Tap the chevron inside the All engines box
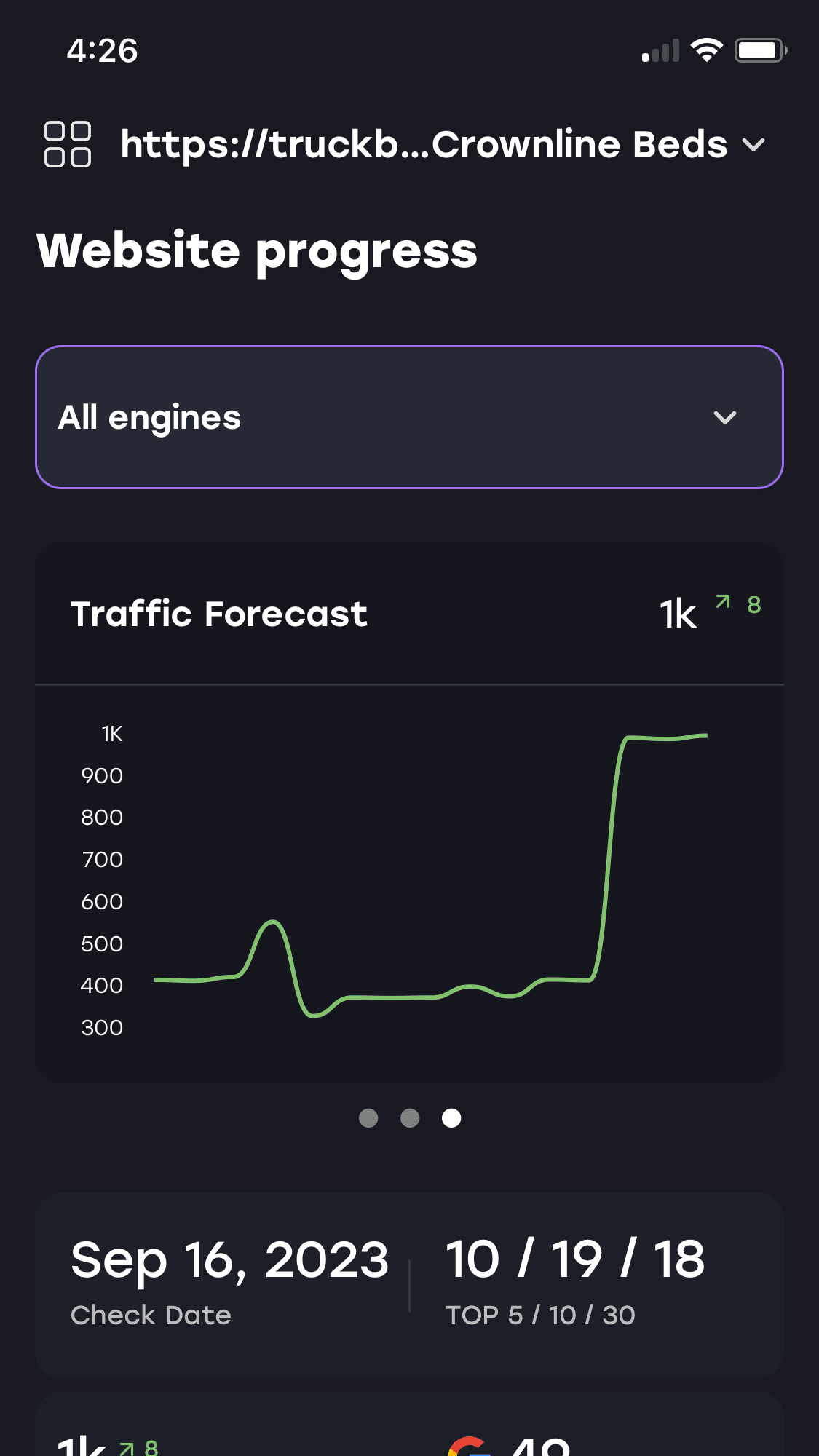 click(725, 418)
